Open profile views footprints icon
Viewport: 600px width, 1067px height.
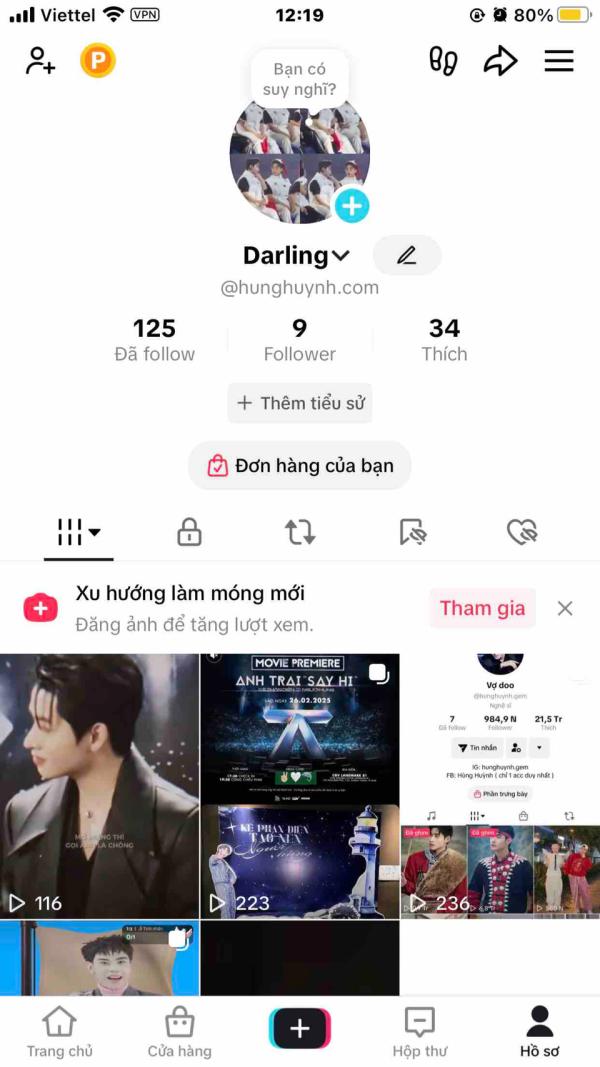(443, 61)
